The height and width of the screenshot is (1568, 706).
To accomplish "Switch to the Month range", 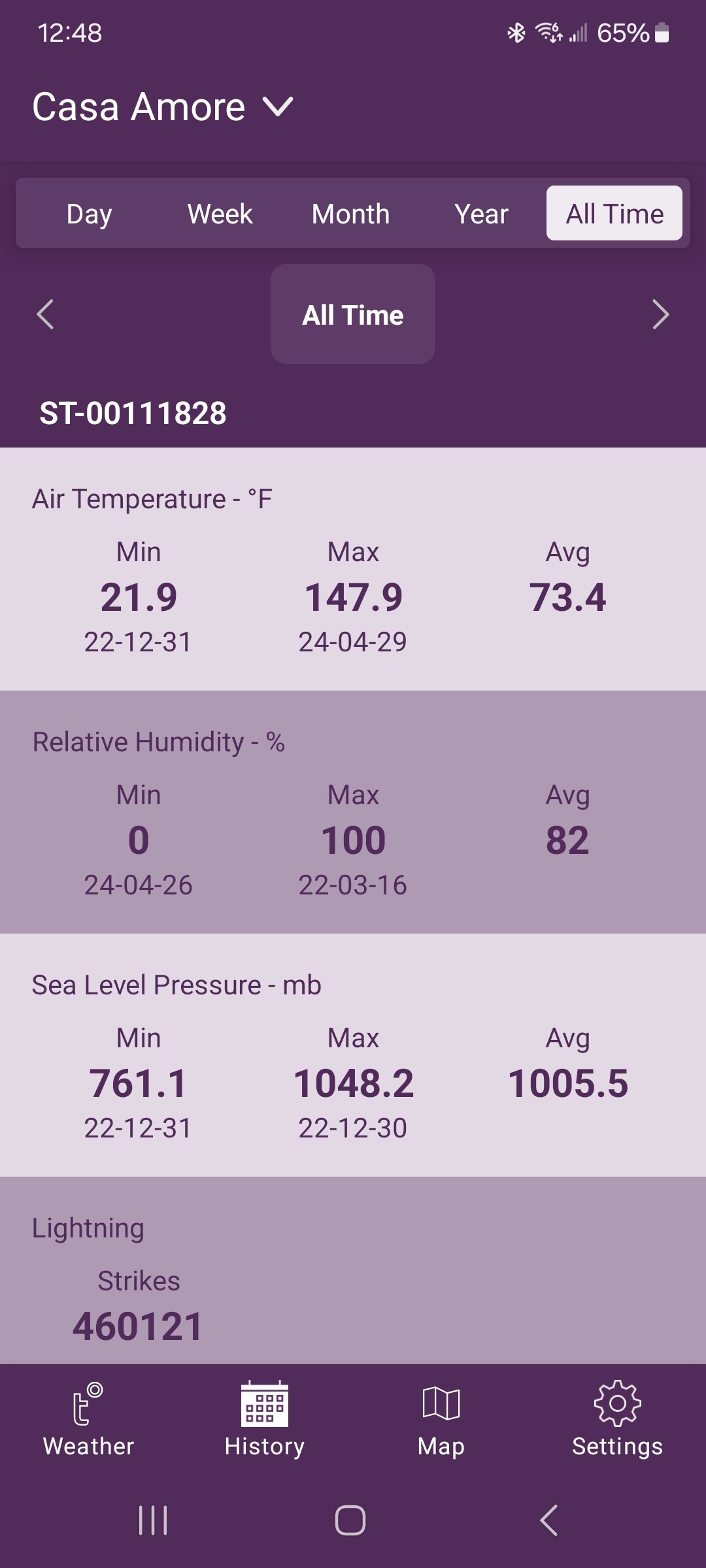I will pos(351,214).
